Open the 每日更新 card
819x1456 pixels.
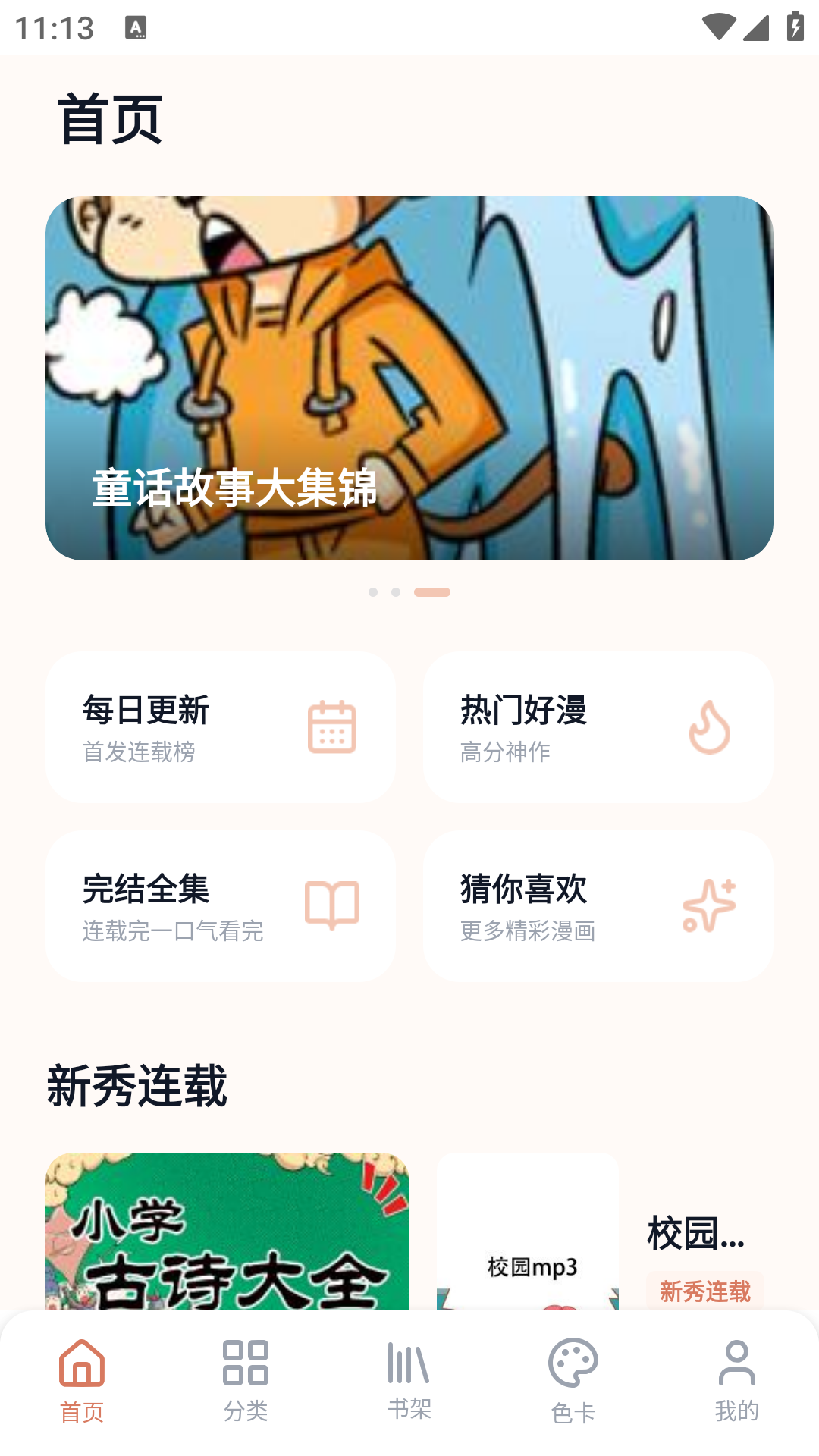(x=220, y=726)
